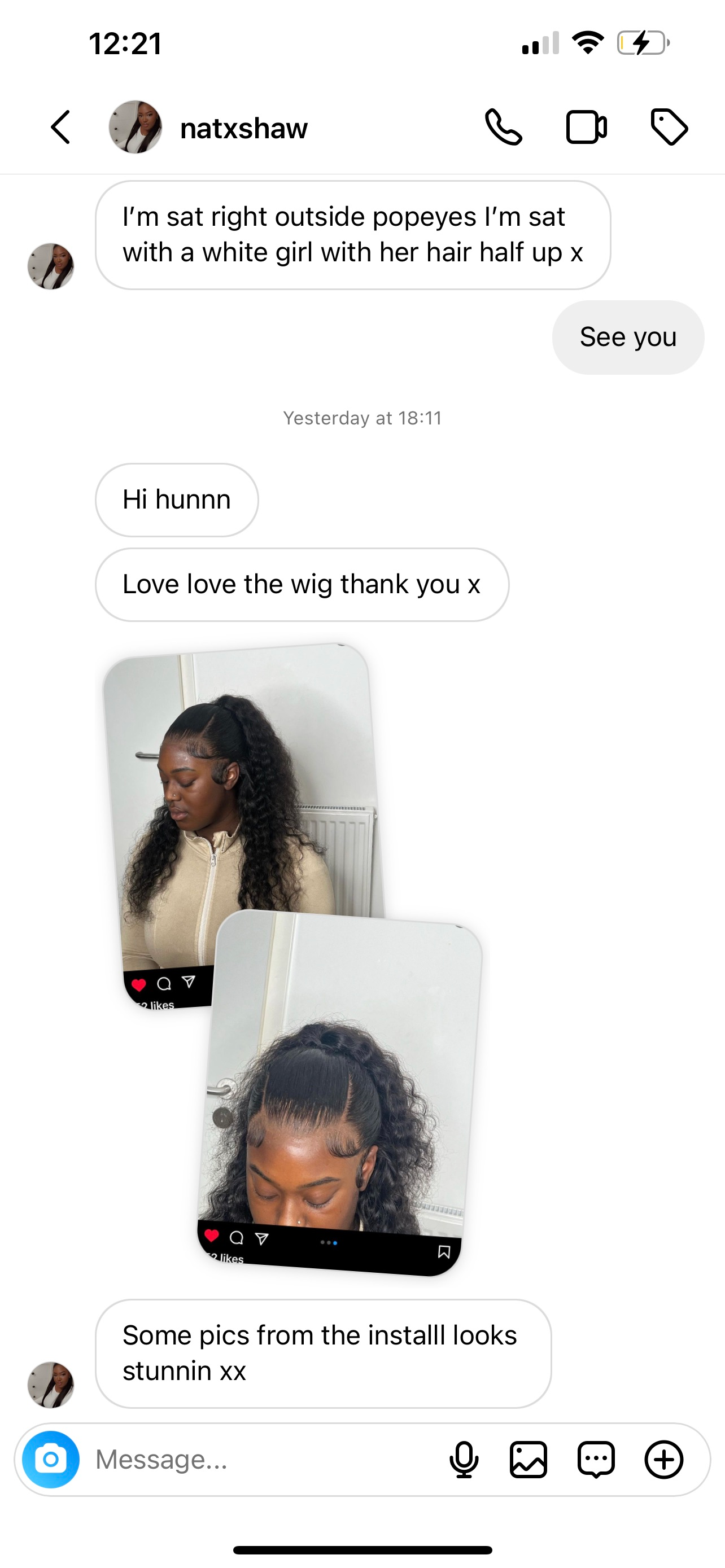Open the sticker and GIF picker

tap(596, 1459)
